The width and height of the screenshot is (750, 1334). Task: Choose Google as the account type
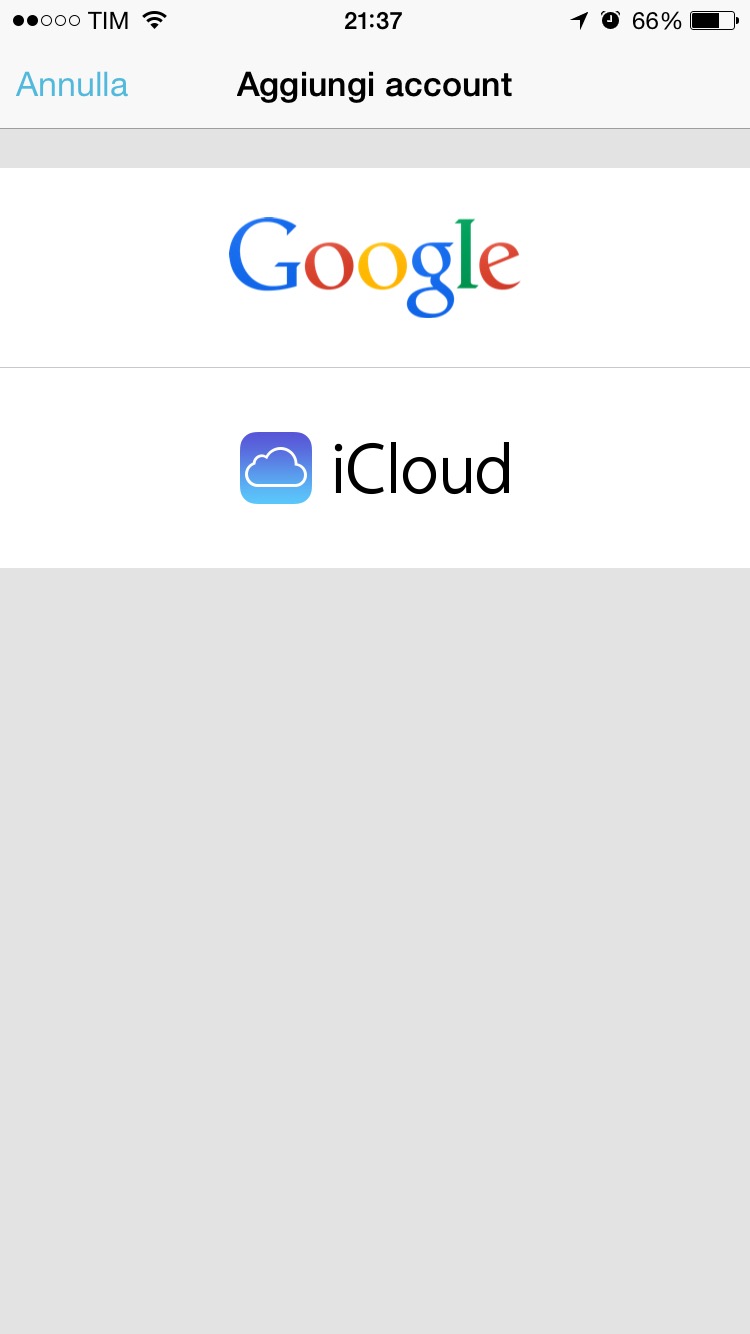pyautogui.click(x=375, y=267)
